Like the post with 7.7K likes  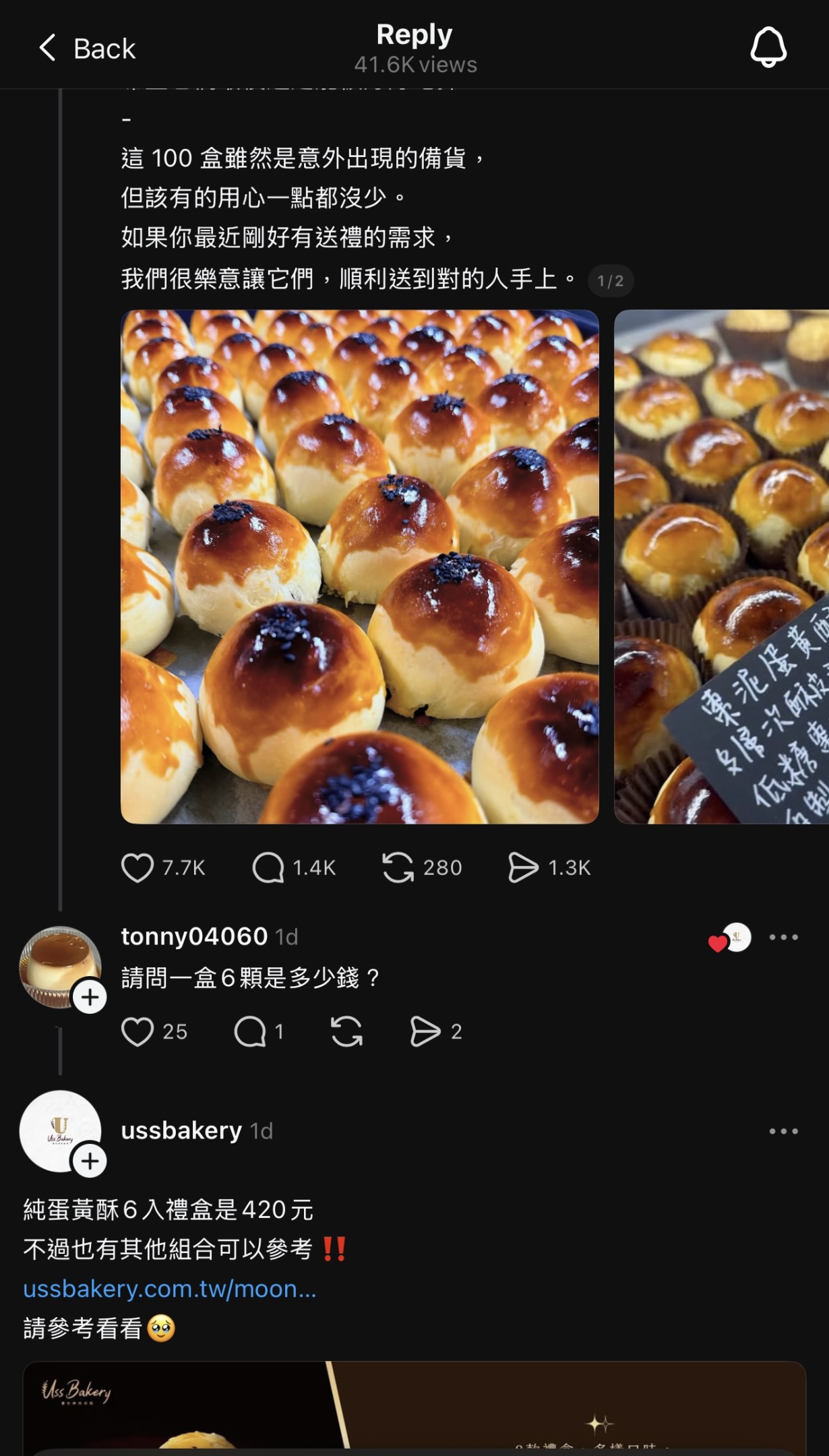pos(137,868)
